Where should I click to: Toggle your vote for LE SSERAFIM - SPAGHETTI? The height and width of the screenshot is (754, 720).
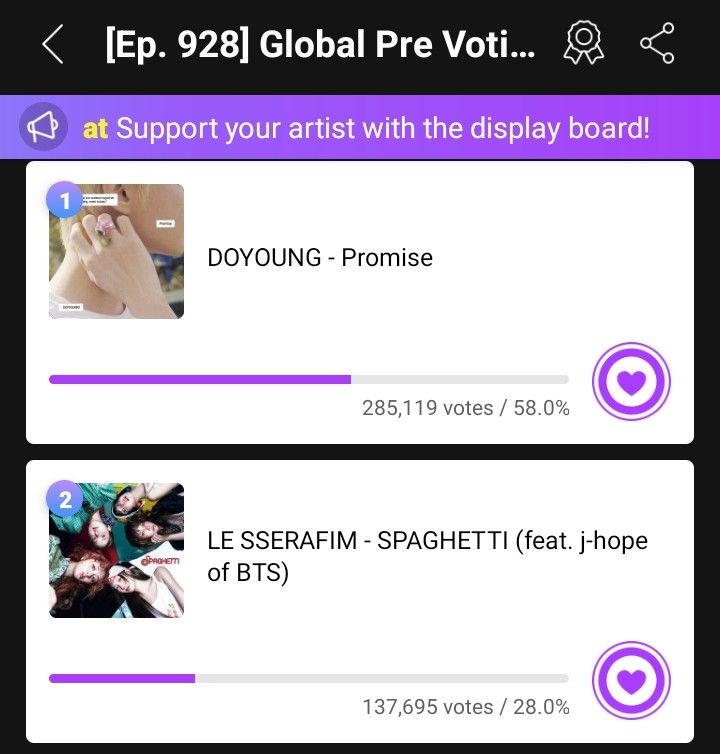pyautogui.click(x=631, y=679)
